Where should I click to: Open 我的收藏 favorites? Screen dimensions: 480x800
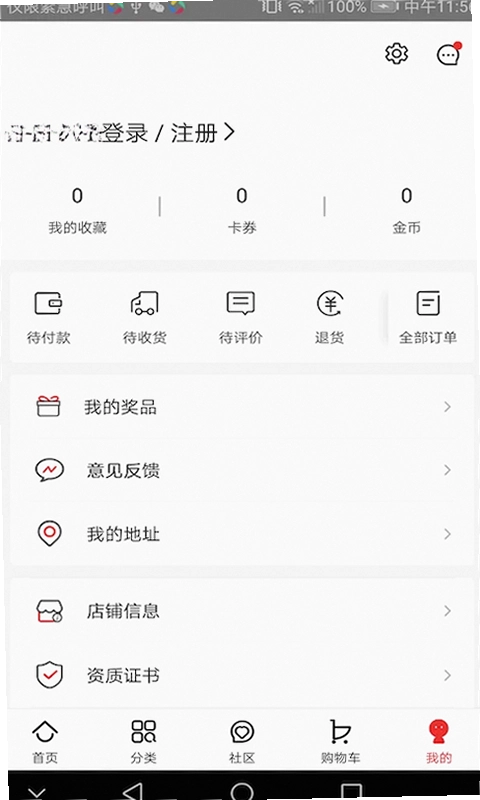(77, 210)
